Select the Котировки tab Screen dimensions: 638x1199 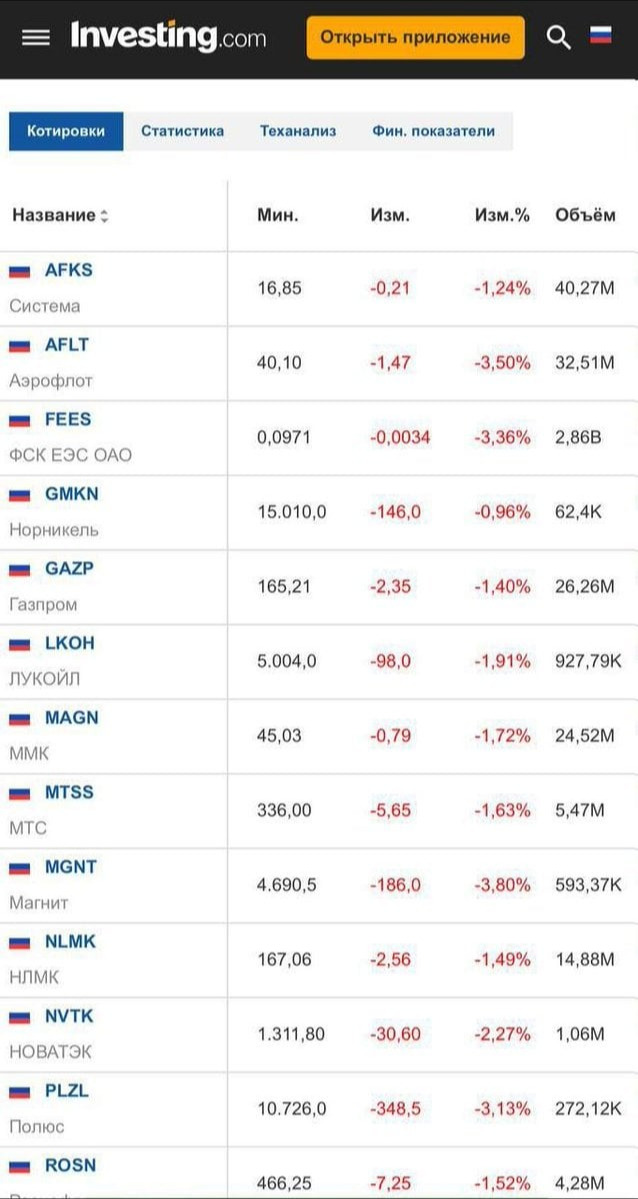[x=66, y=131]
